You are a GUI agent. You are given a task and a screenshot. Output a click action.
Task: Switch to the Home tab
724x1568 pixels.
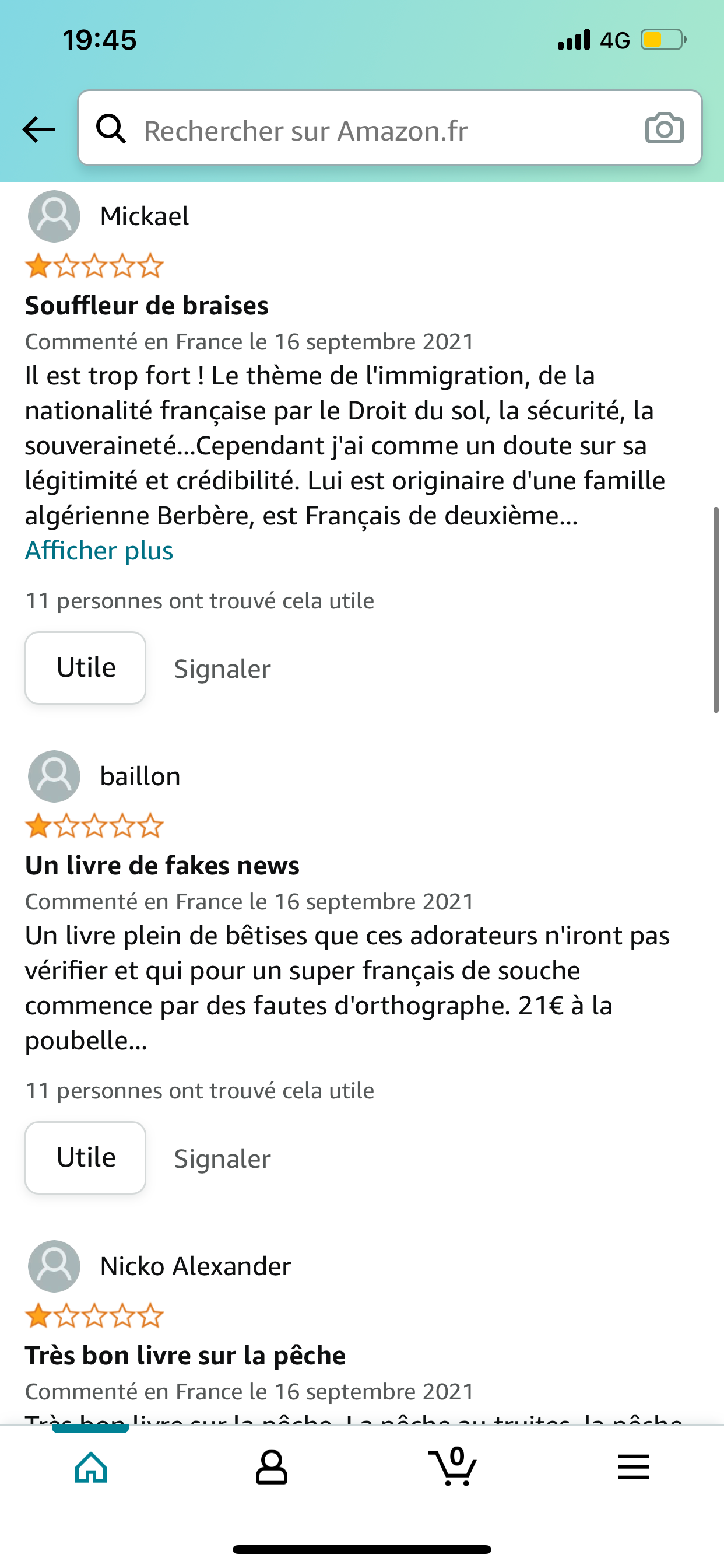(92, 1468)
